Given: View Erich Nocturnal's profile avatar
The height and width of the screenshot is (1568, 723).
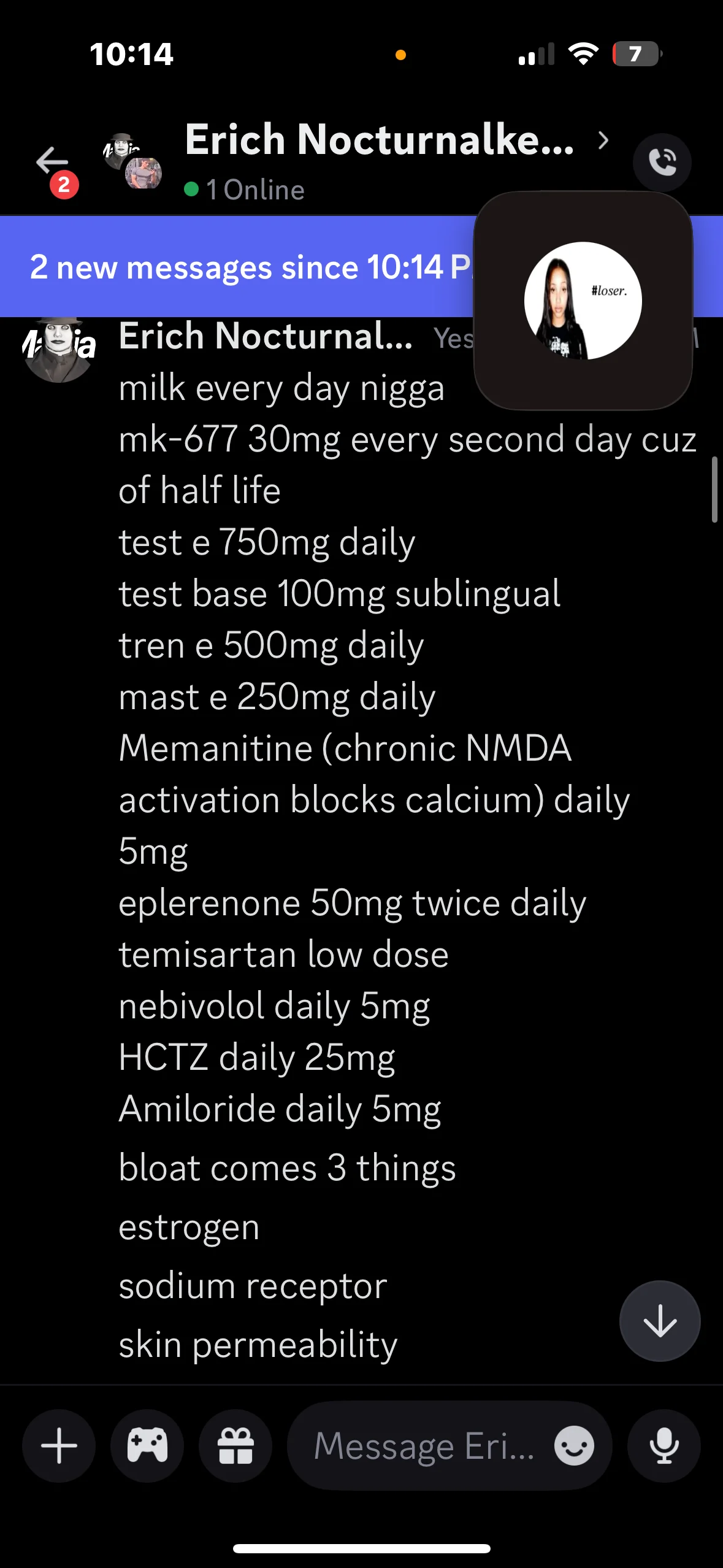Looking at the screenshot, I should pyautogui.click(x=59, y=349).
